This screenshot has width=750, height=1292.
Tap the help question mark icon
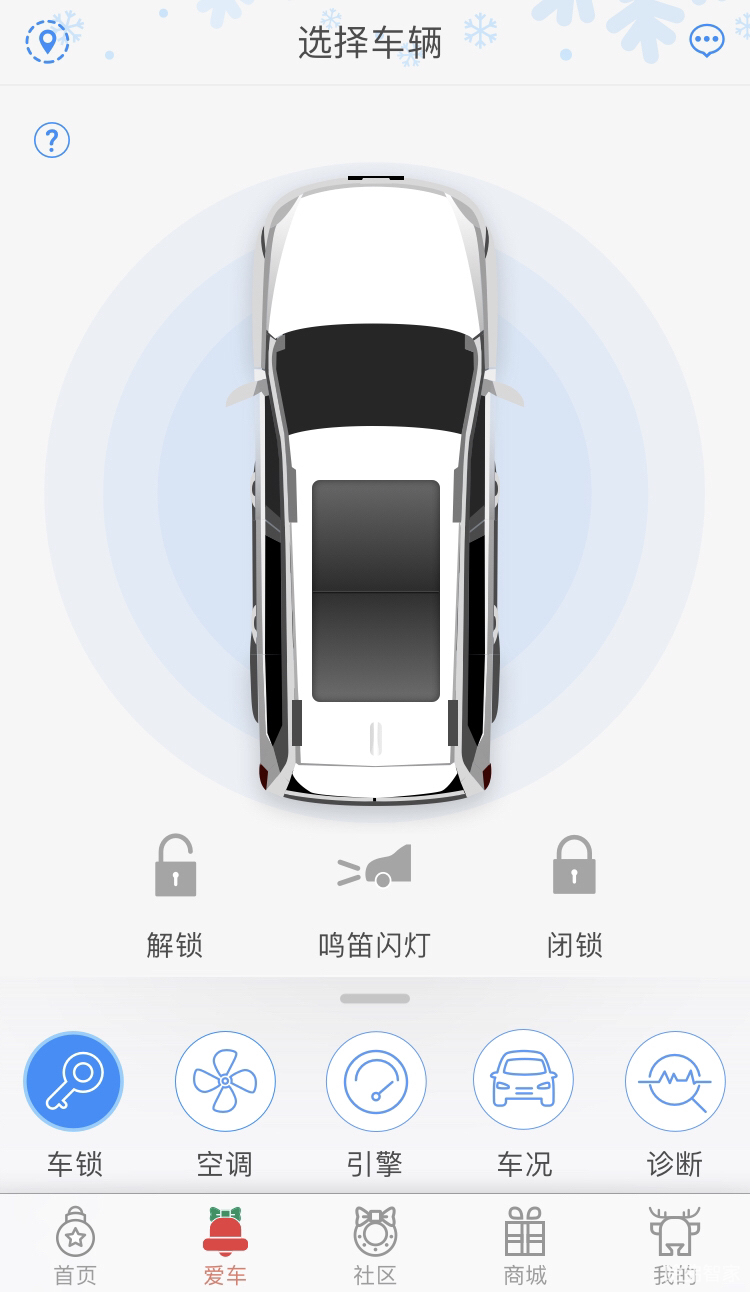point(52,140)
